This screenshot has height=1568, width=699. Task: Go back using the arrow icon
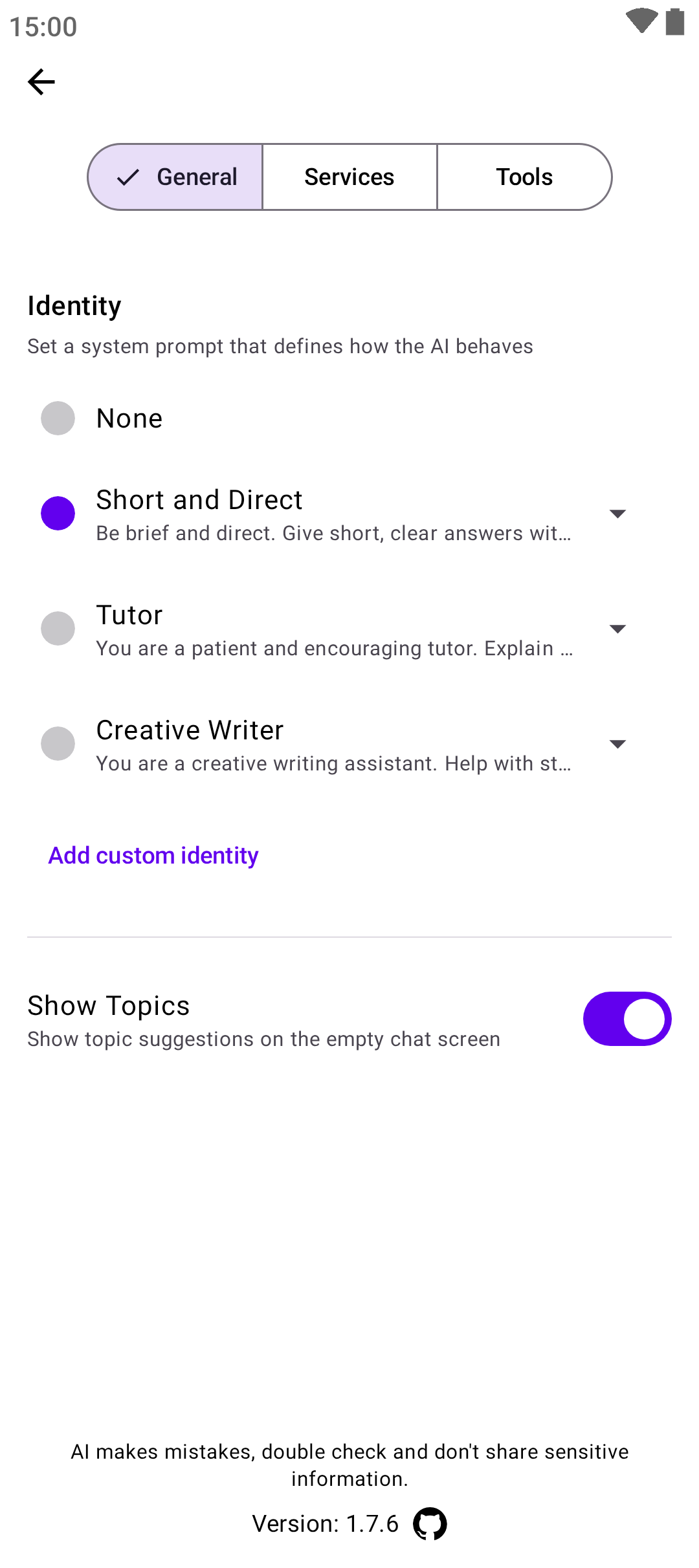41,82
